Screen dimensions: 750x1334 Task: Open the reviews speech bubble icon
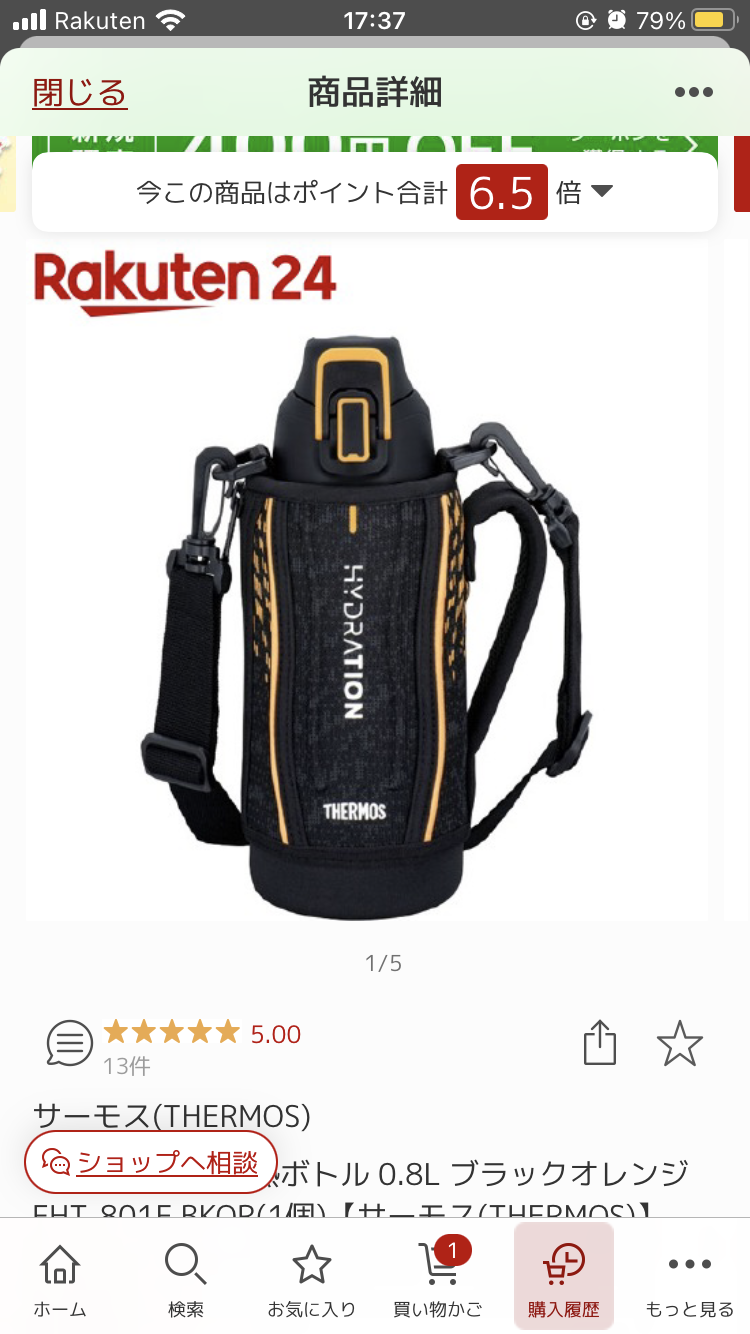69,1044
